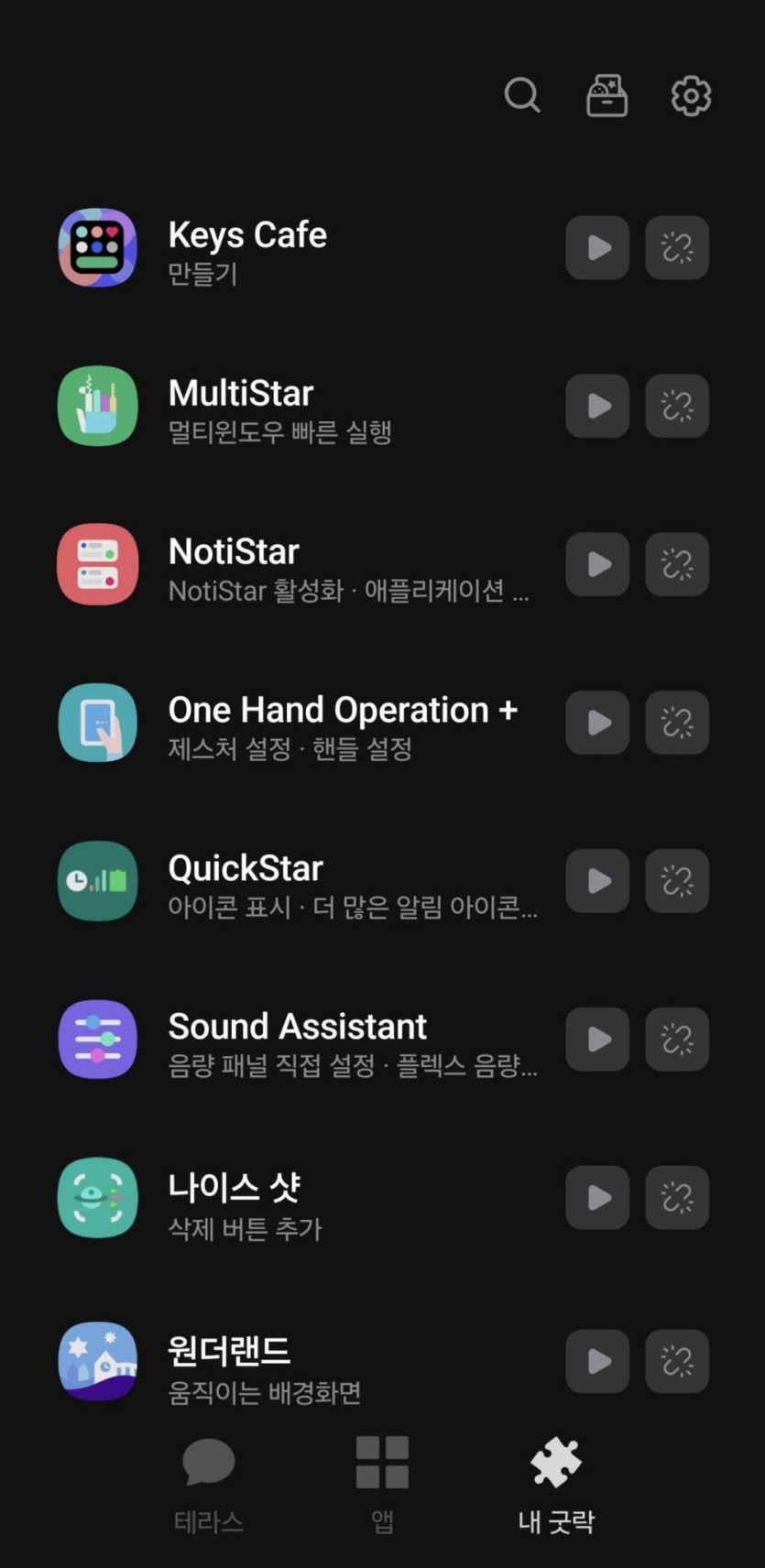The image size is (765, 1568).
Task: Open the settings gear
Action: (691, 95)
